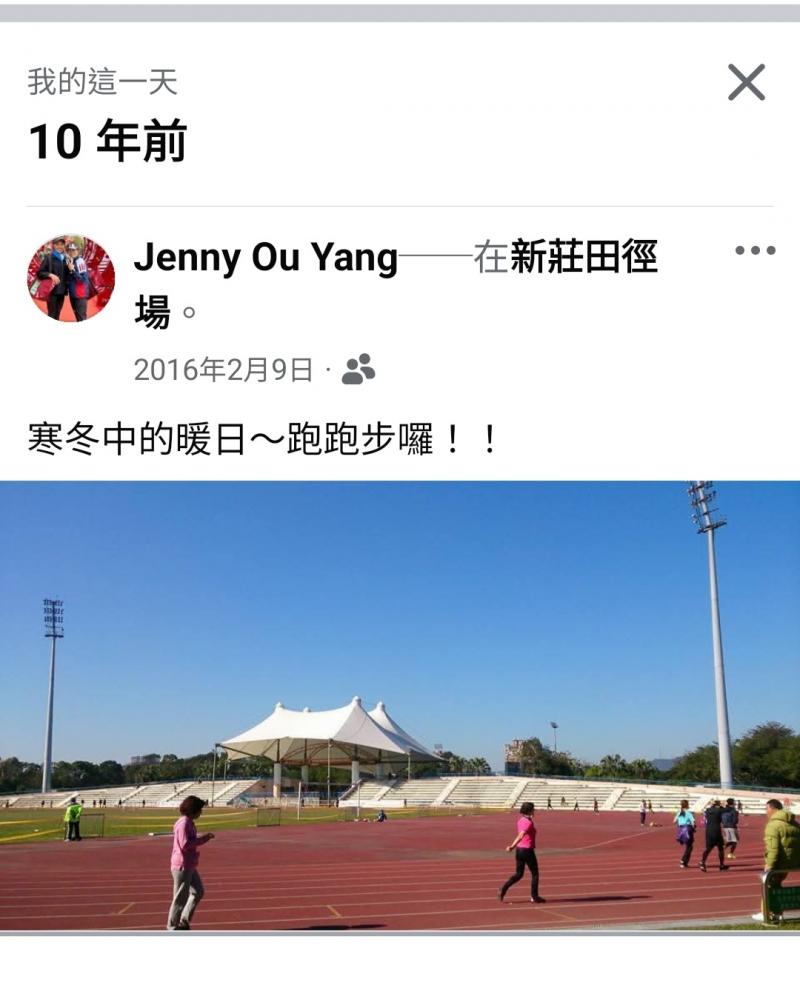Screen dimensions: 800x982
Task: Open the post's three-dot options menu
Action: (755, 251)
